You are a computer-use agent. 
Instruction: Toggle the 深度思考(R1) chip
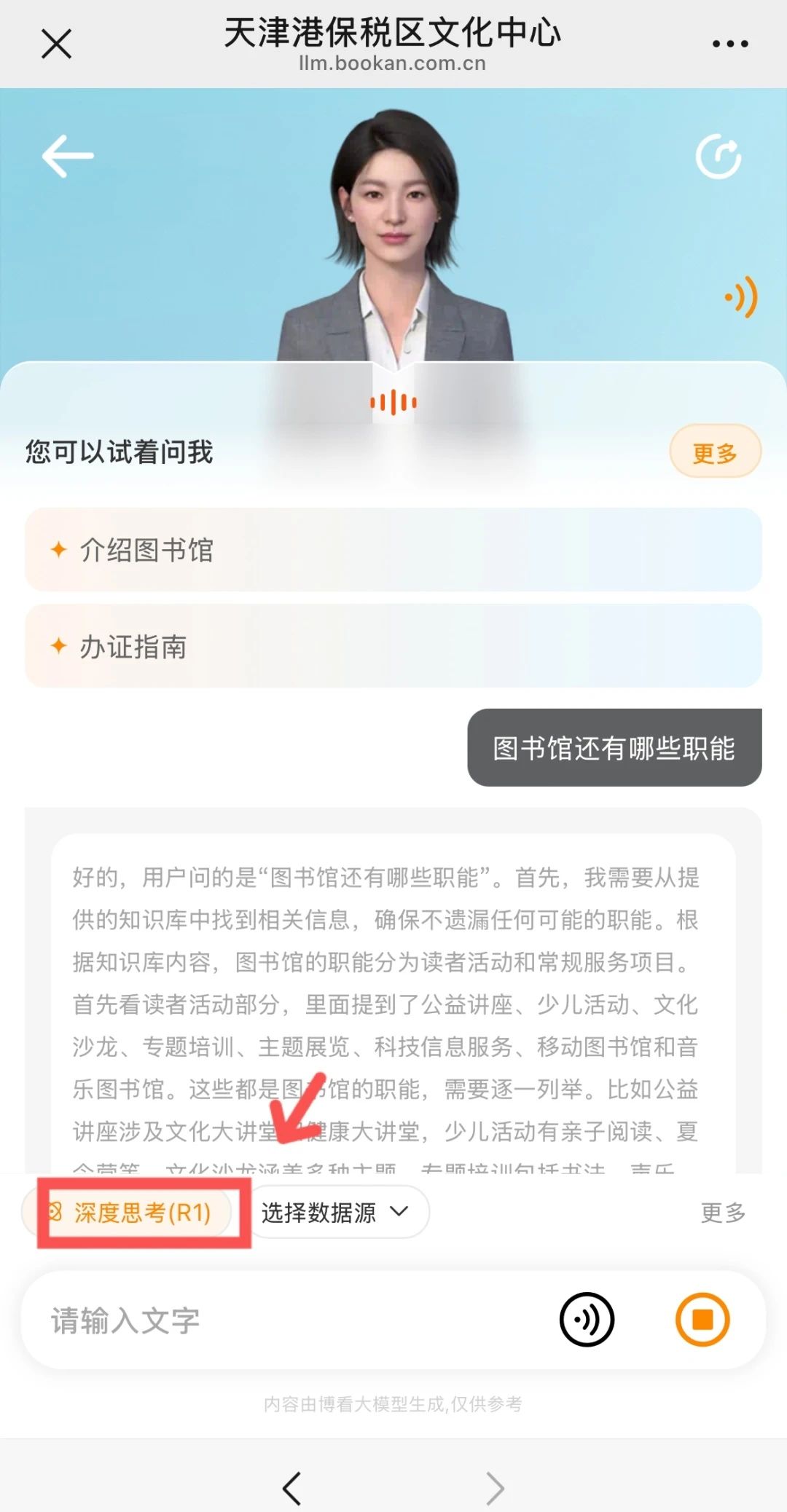click(x=131, y=1213)
